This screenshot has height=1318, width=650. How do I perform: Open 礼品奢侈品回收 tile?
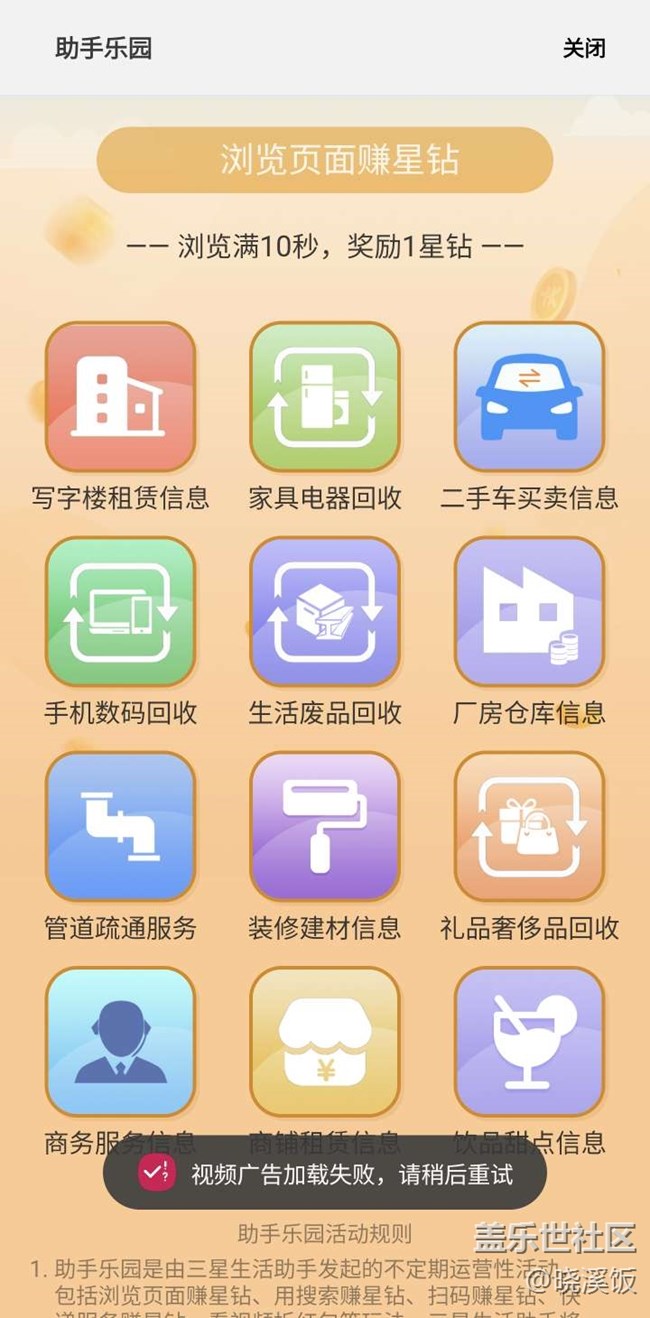click(x=529, y=827)
